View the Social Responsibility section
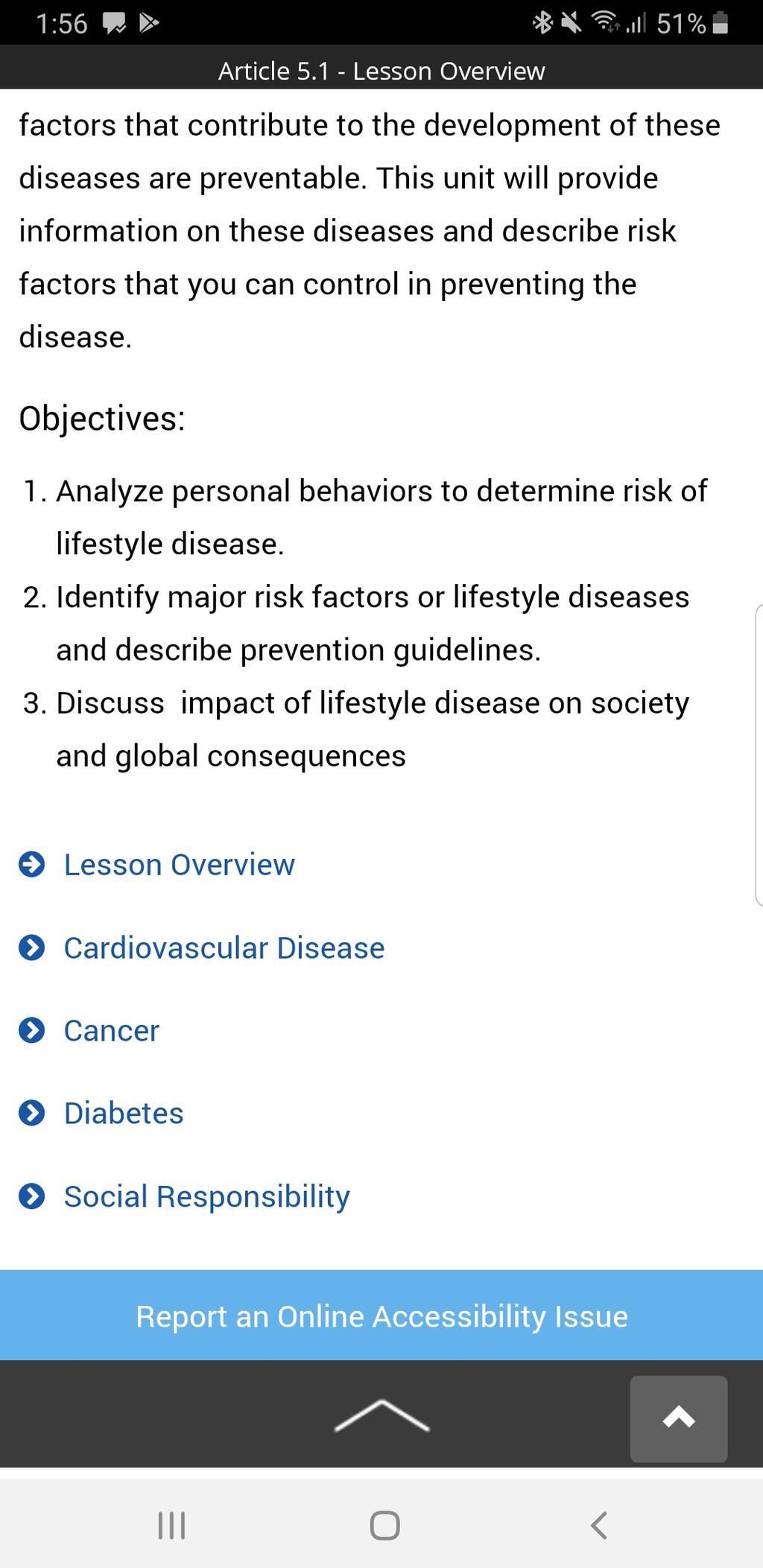The width and height of the screenshot is (763, 1568). tap(206, 1197)
